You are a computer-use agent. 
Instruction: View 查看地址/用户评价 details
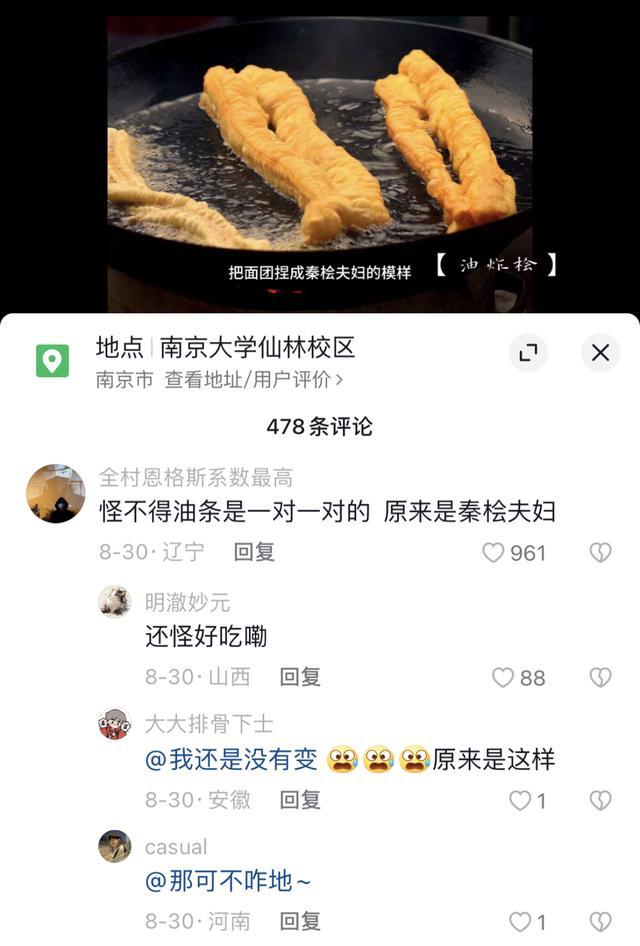[254, 380]
